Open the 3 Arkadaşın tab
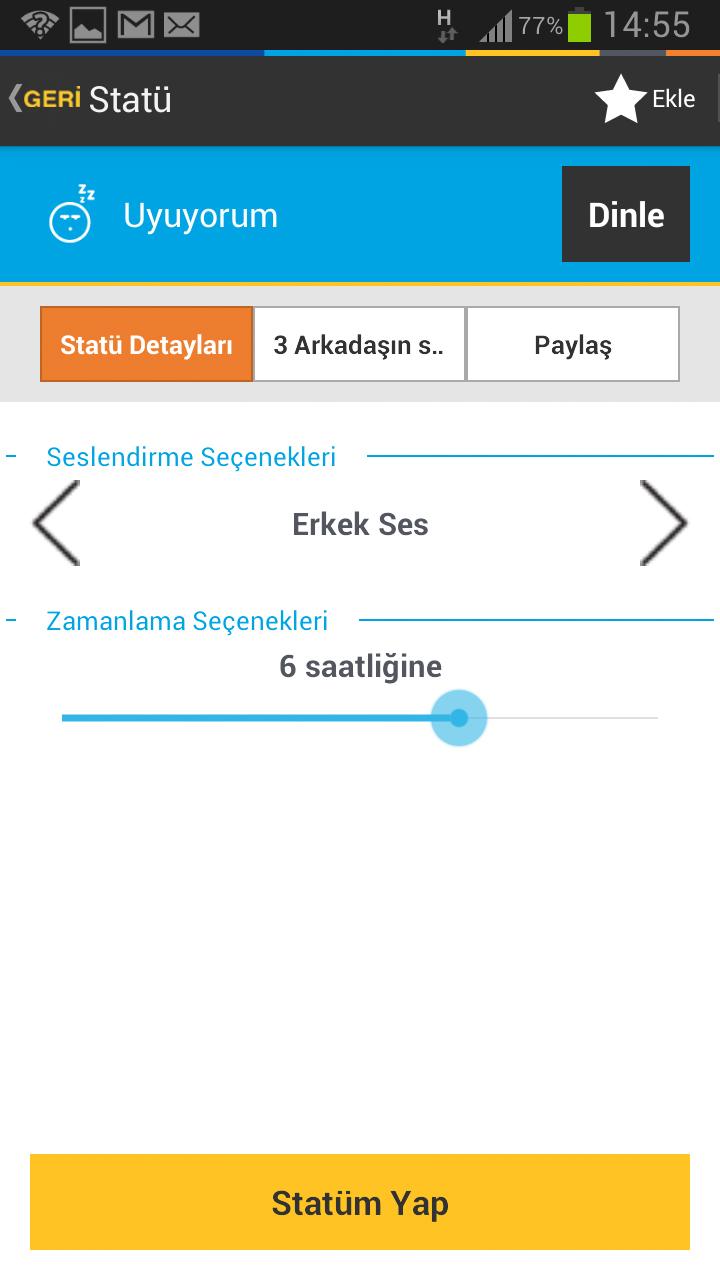Image resolution: width=720 pixels, height=1280 pixels. tap(360, 343)
